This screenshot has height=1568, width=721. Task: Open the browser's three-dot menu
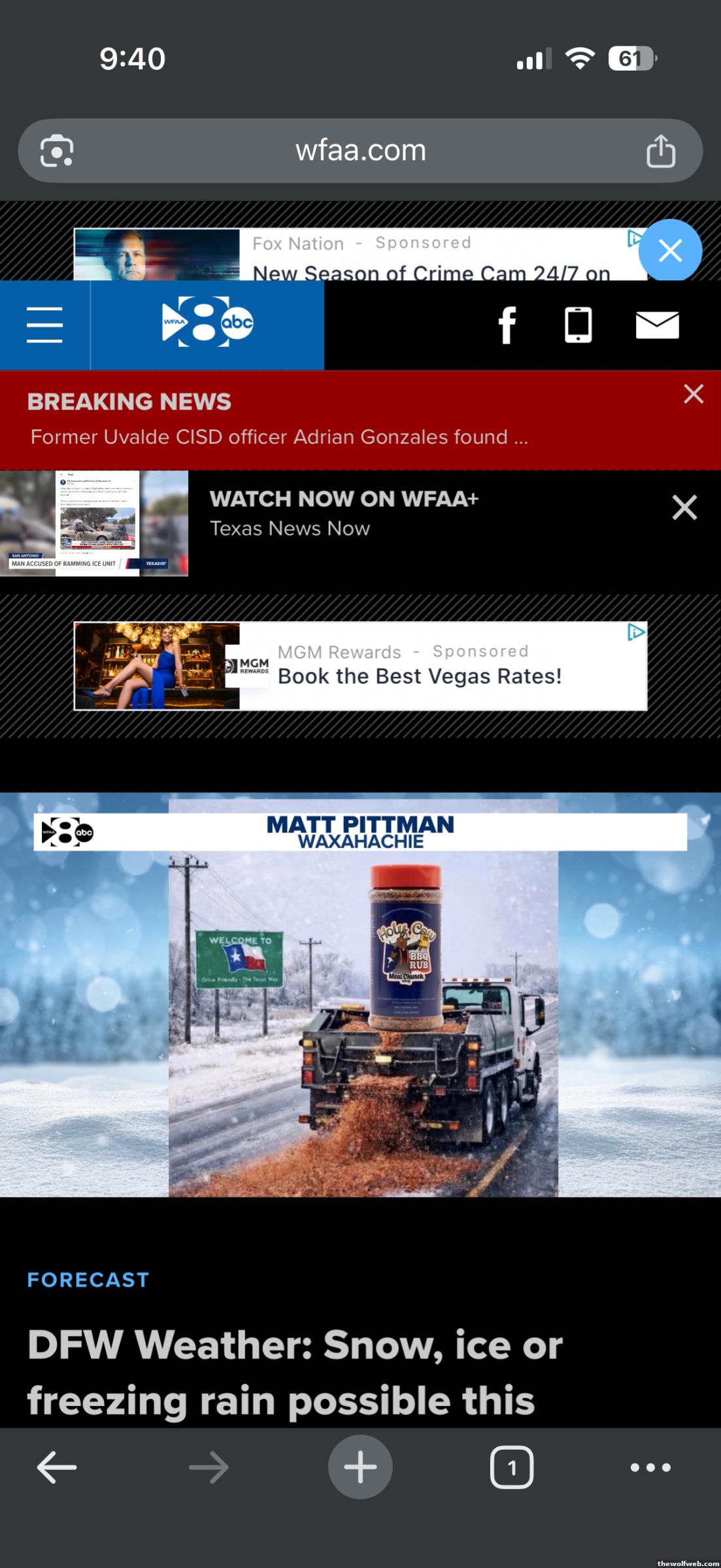[650, 1467]
